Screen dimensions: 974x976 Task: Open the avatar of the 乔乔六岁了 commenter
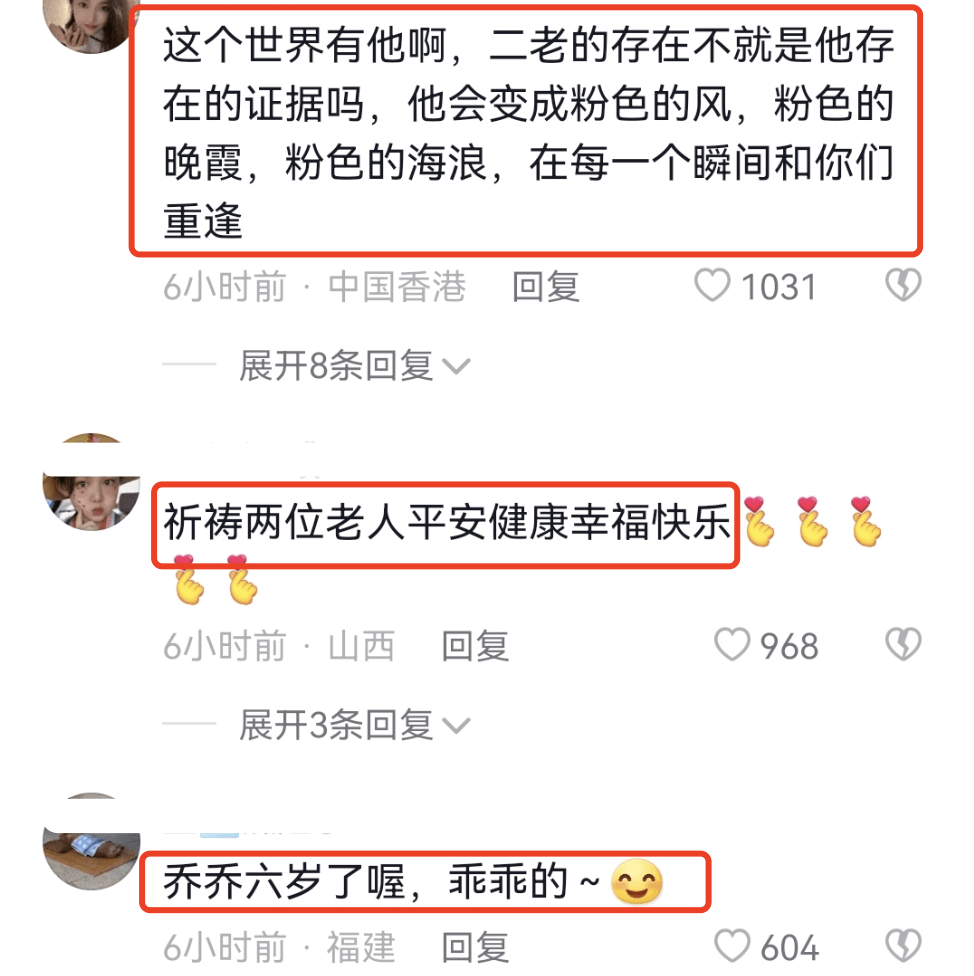(91, 840)
